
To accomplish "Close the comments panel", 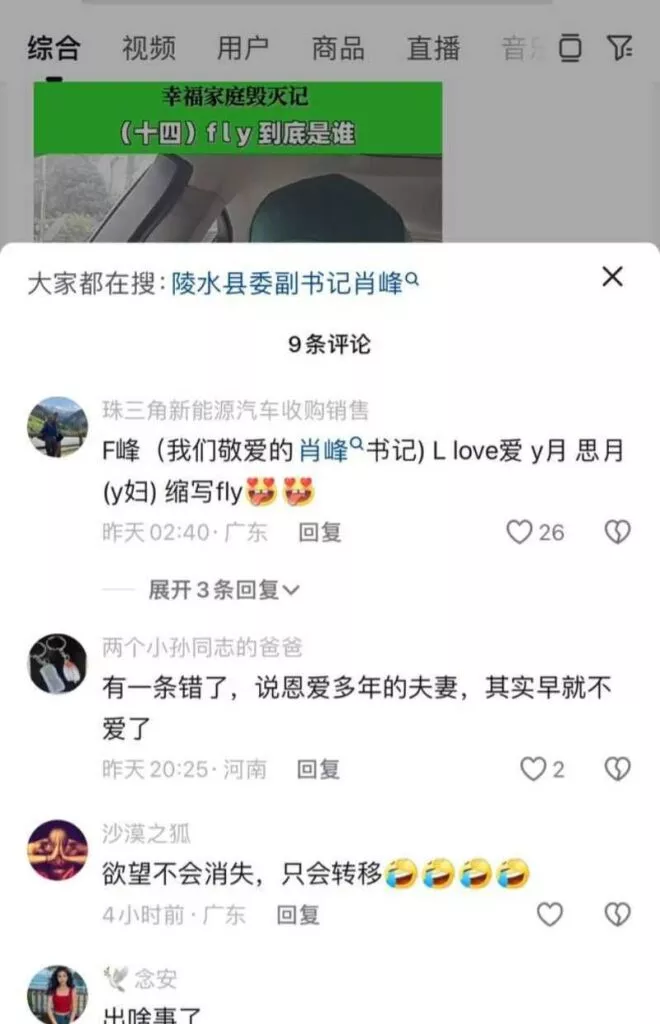I will (x=612, y=277).
